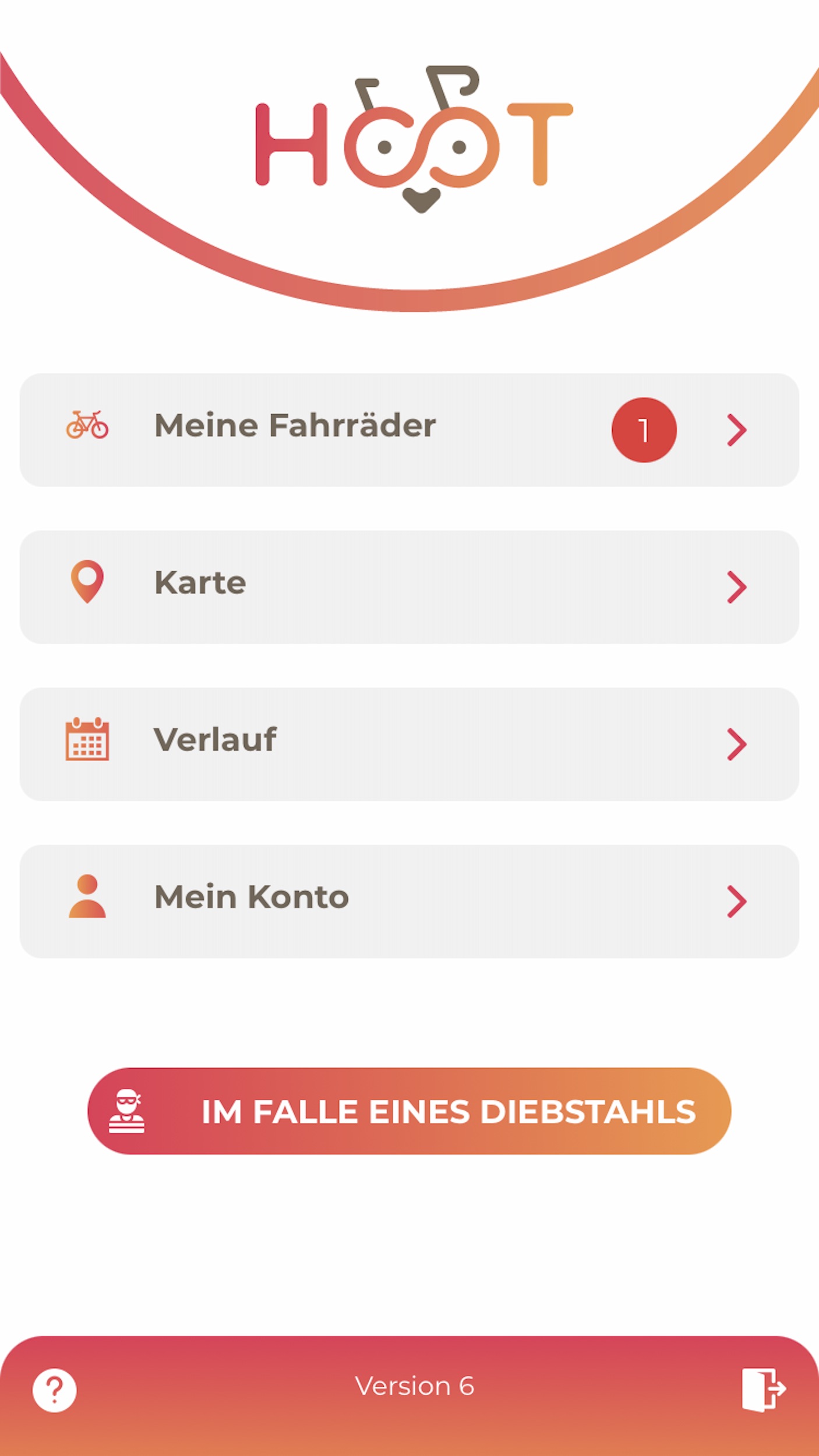Open Meine Fahrräder list
The height and width of the screenshot is (1456, 819).
click(x=409, y=430)
